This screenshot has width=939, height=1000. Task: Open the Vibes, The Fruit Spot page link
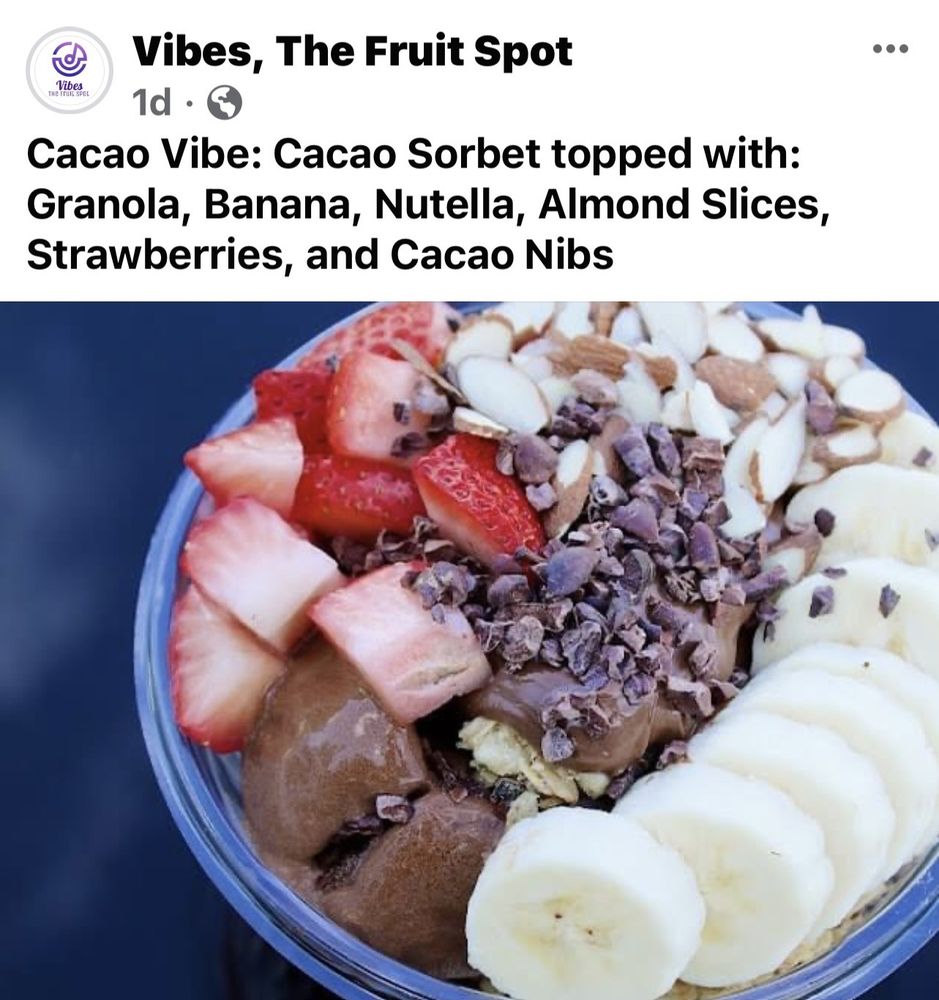tap(350, 50)
